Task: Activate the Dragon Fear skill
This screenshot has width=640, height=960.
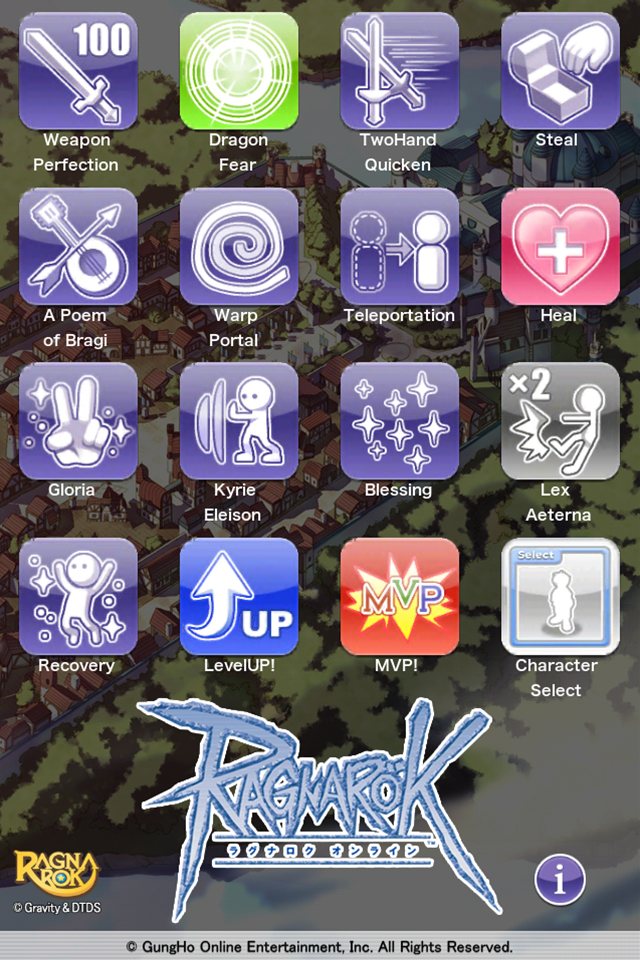Action: [x=238, y=71]
